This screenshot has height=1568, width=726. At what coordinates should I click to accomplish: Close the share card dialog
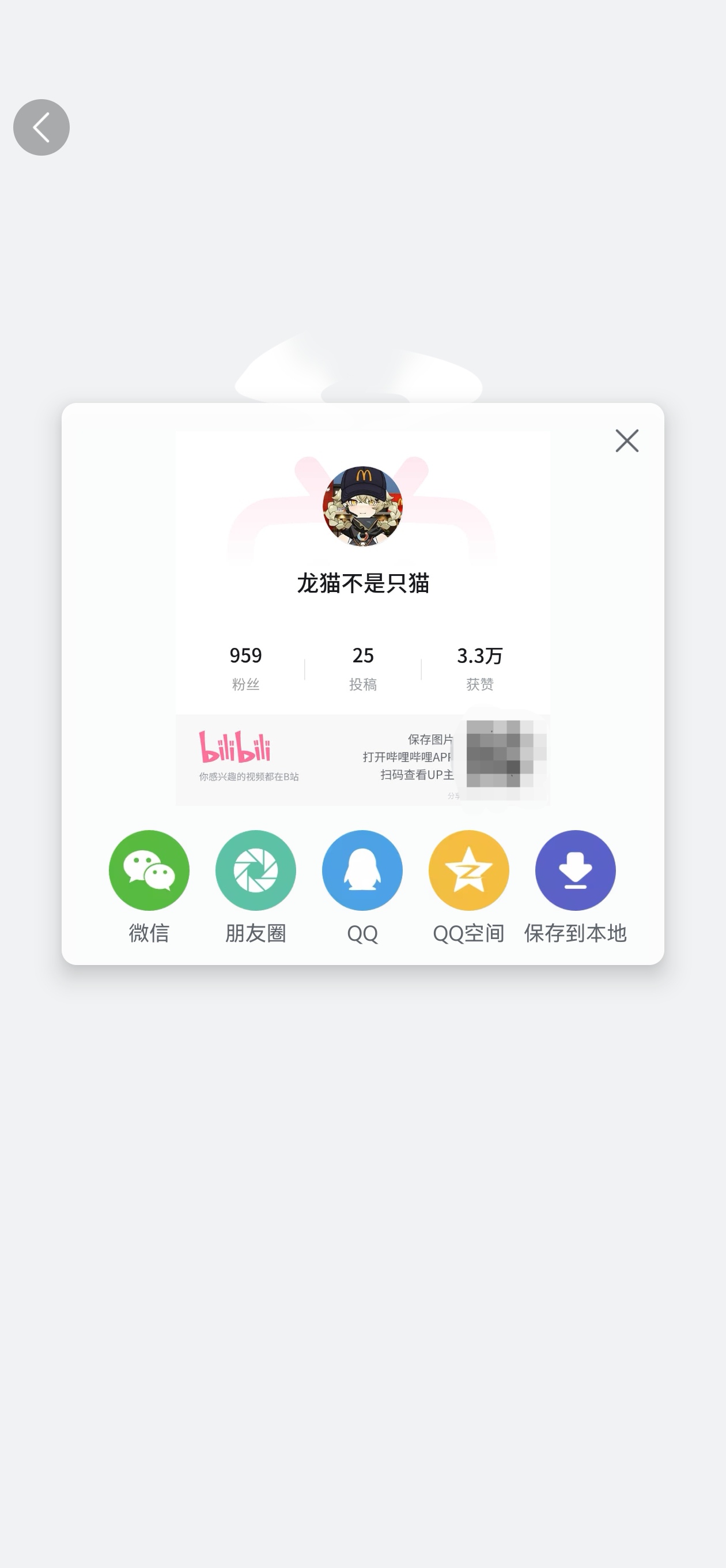626,440
